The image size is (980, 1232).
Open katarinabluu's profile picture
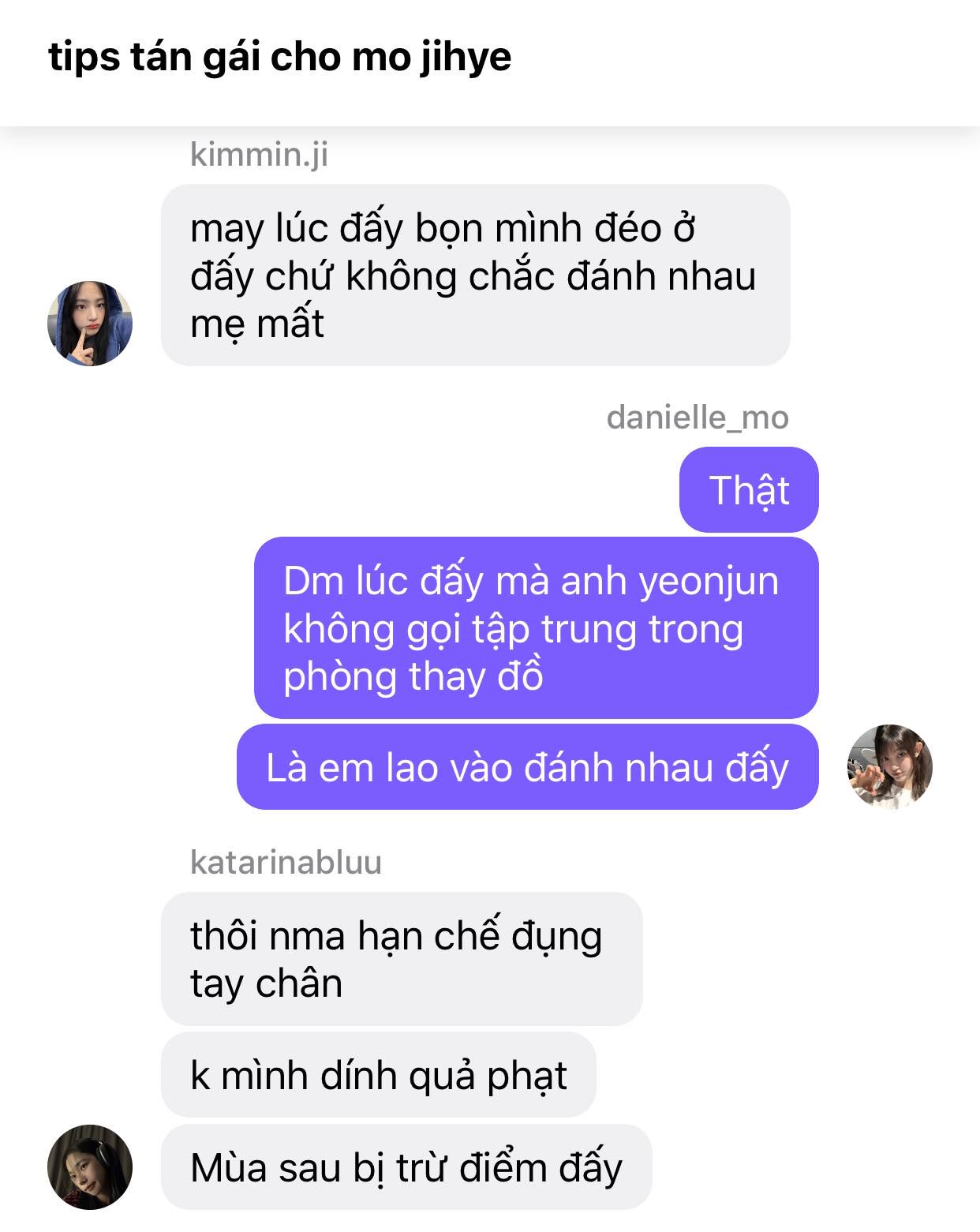[x=89, y=1166]
